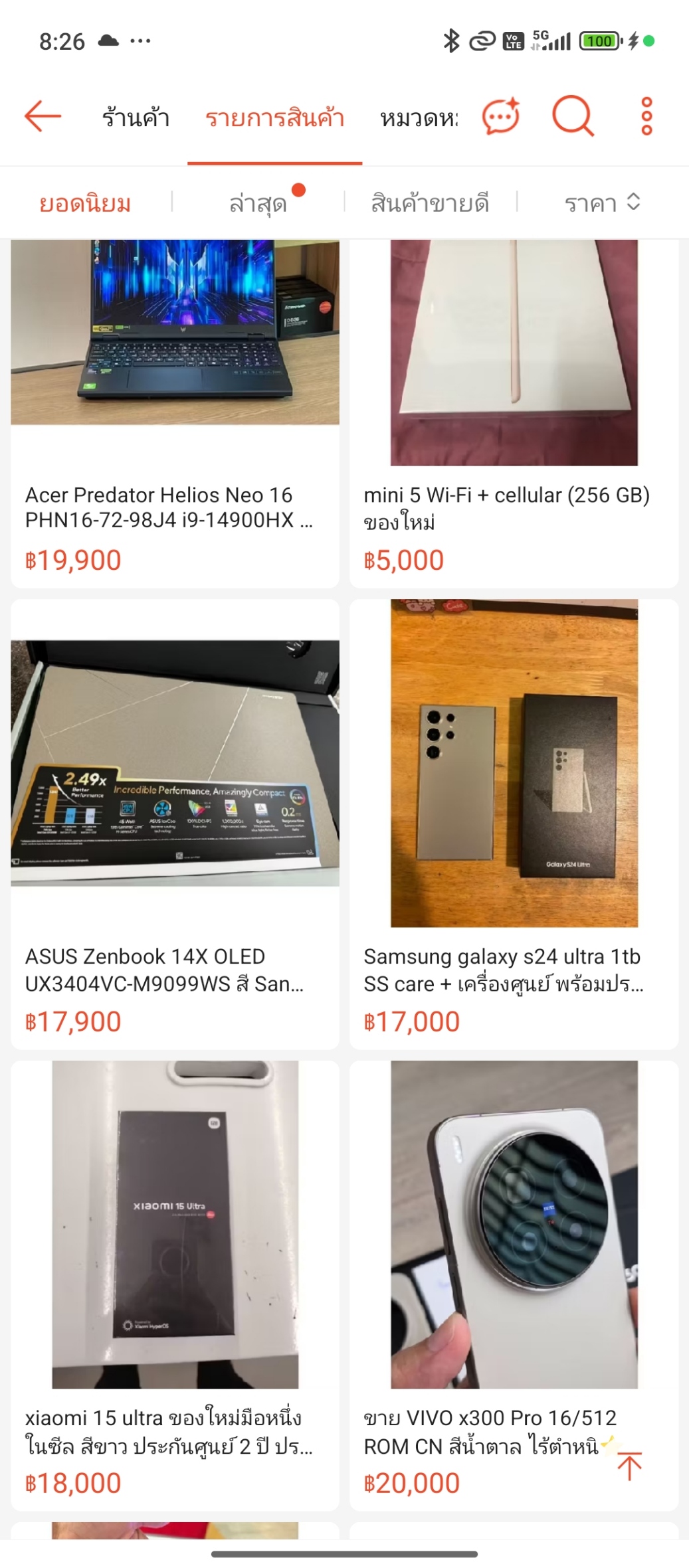The width and height of the screenshot is (689, 1568).
Task: Switch to the ร้านค้า tab
Action: point(136,118)
